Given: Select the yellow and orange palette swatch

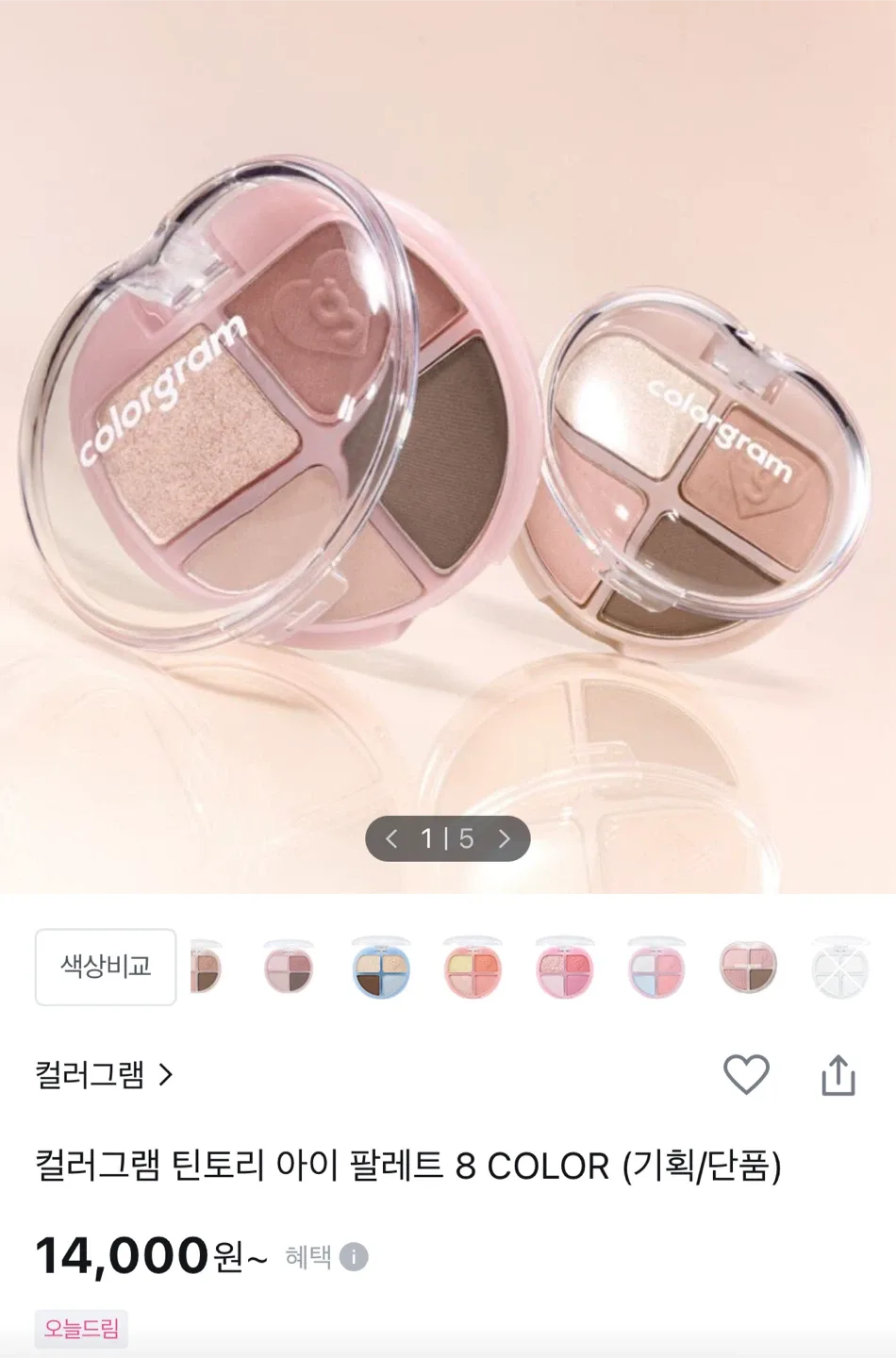Looking at the screenshot, I should pos(473,969).
